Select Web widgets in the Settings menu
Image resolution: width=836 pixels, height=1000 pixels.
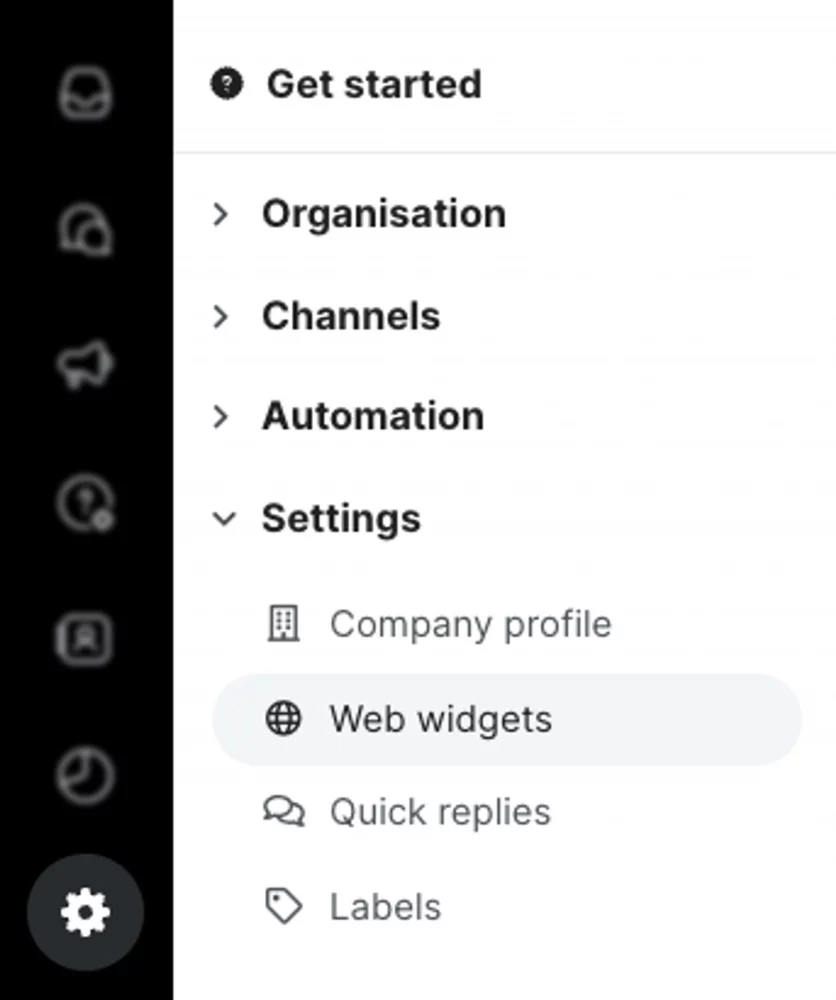[440, 718]
